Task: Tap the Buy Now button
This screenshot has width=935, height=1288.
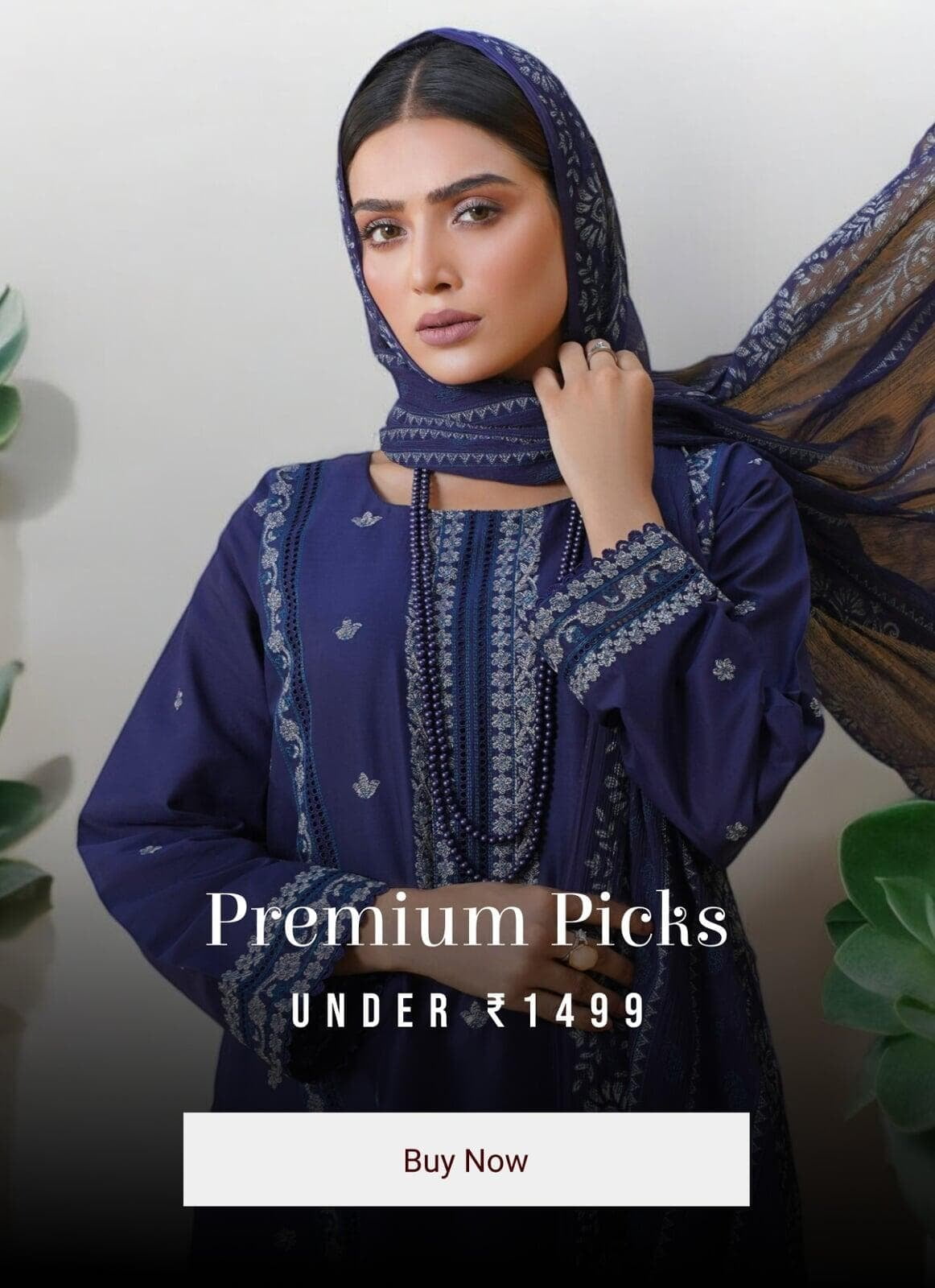Action: tap(466, 1159)
